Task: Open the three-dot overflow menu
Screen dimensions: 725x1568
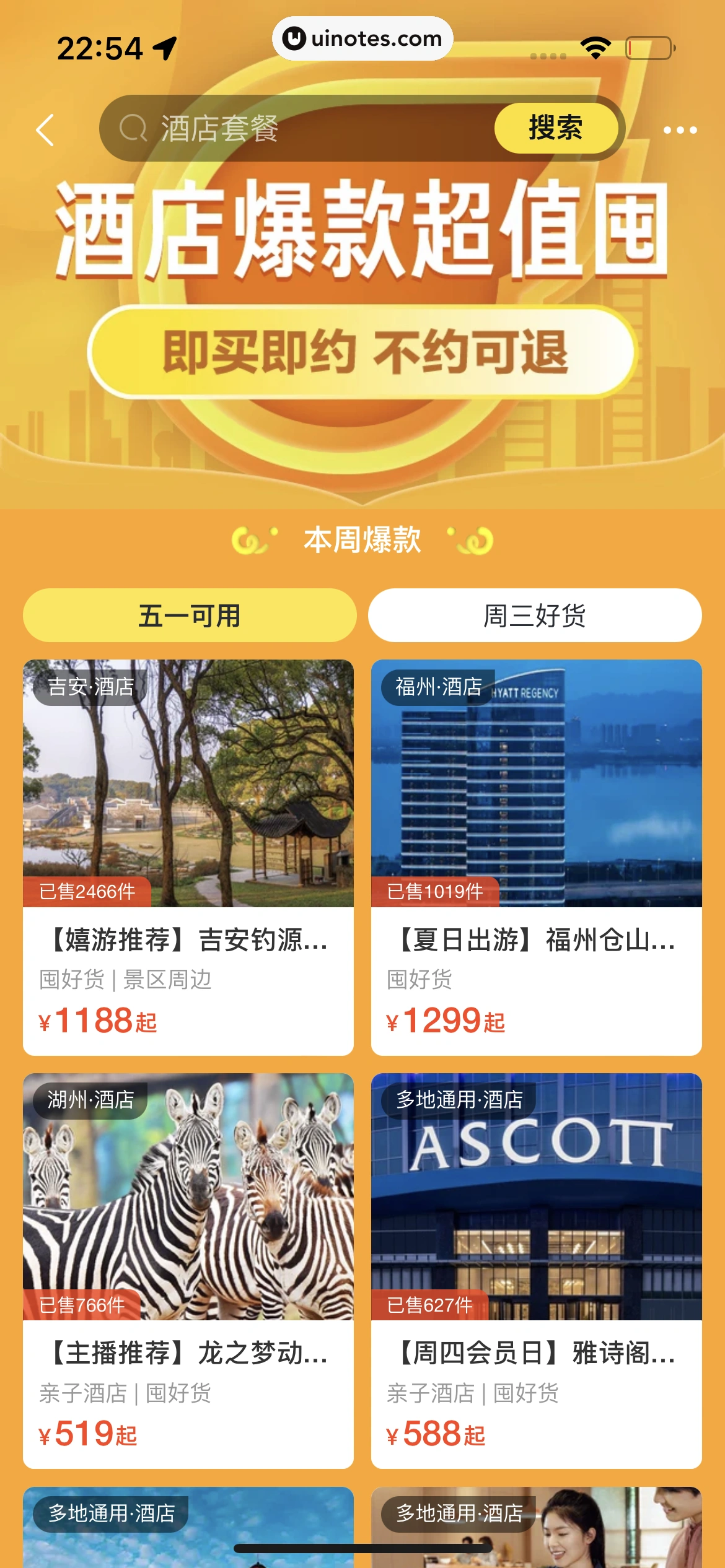Action: 680,130
